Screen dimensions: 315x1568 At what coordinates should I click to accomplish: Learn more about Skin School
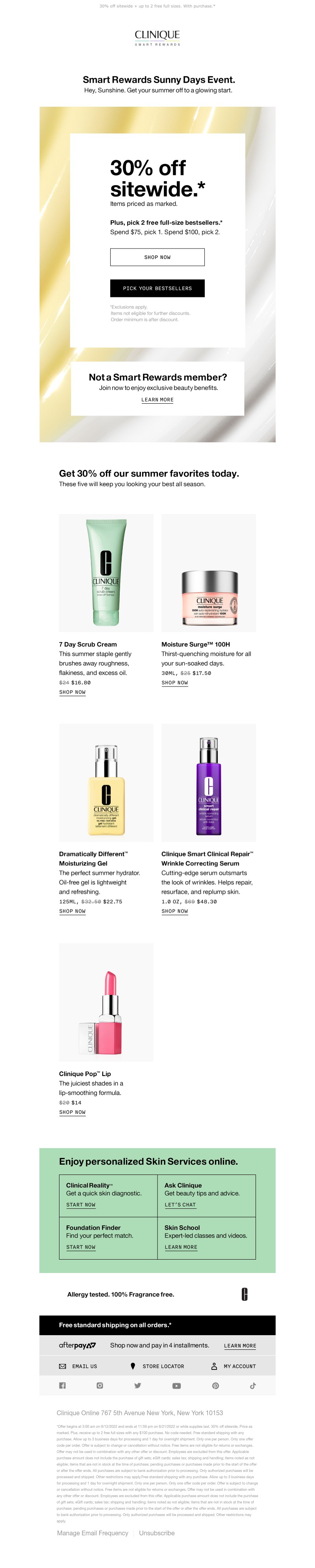[x=181, y=1247]
